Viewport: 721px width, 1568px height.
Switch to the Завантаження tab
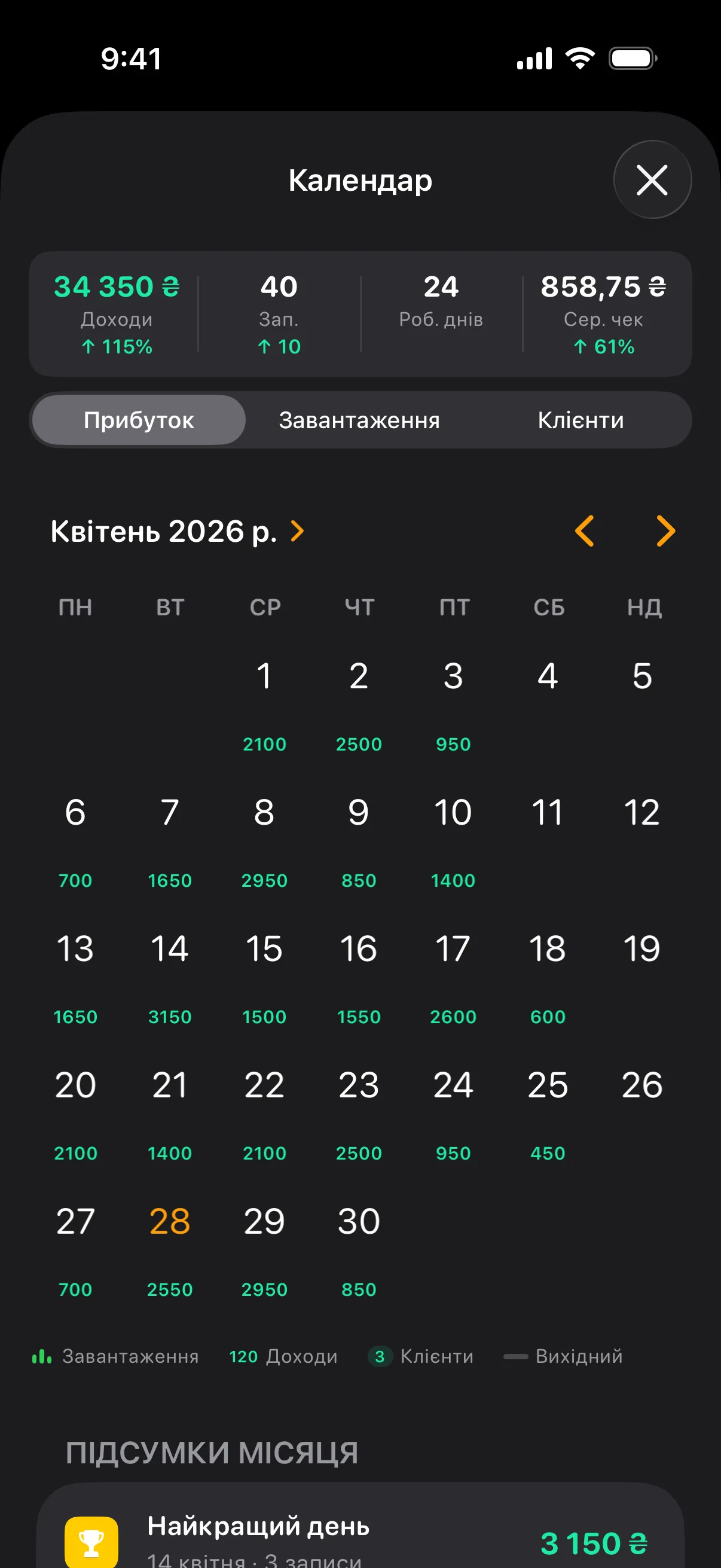click(x=359, y=420)
